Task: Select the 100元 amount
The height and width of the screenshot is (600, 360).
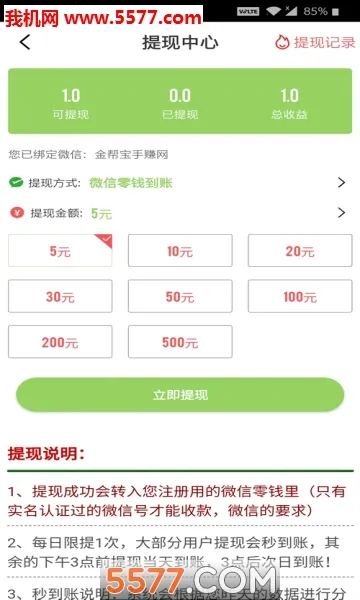Action: coord(300,296)
